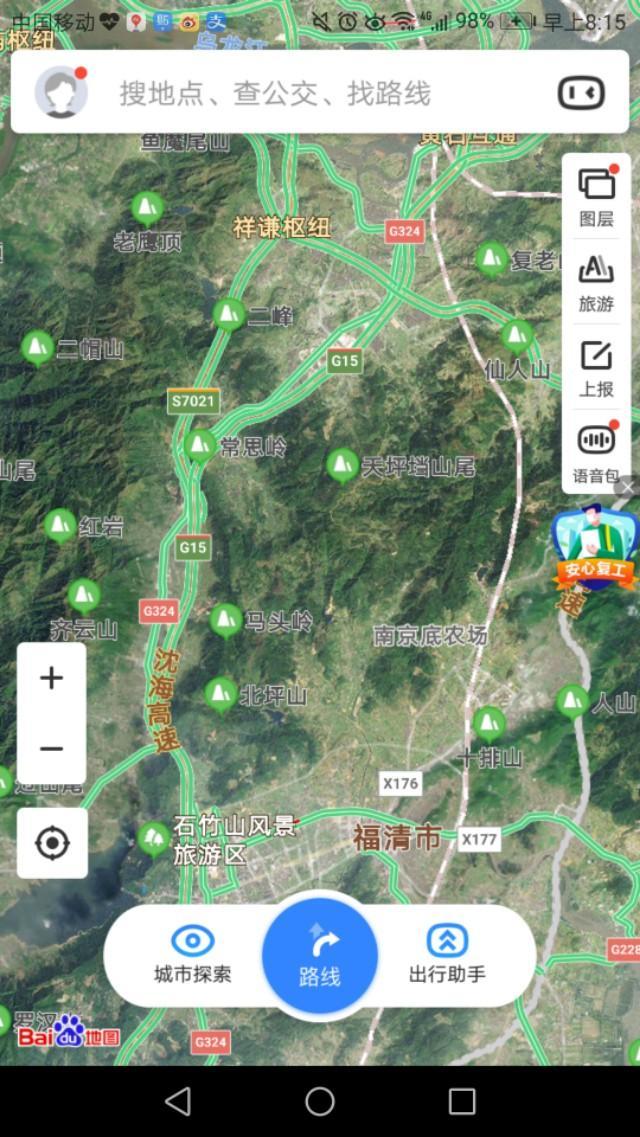
Task: Go to the home screen
Action: 320,1101
